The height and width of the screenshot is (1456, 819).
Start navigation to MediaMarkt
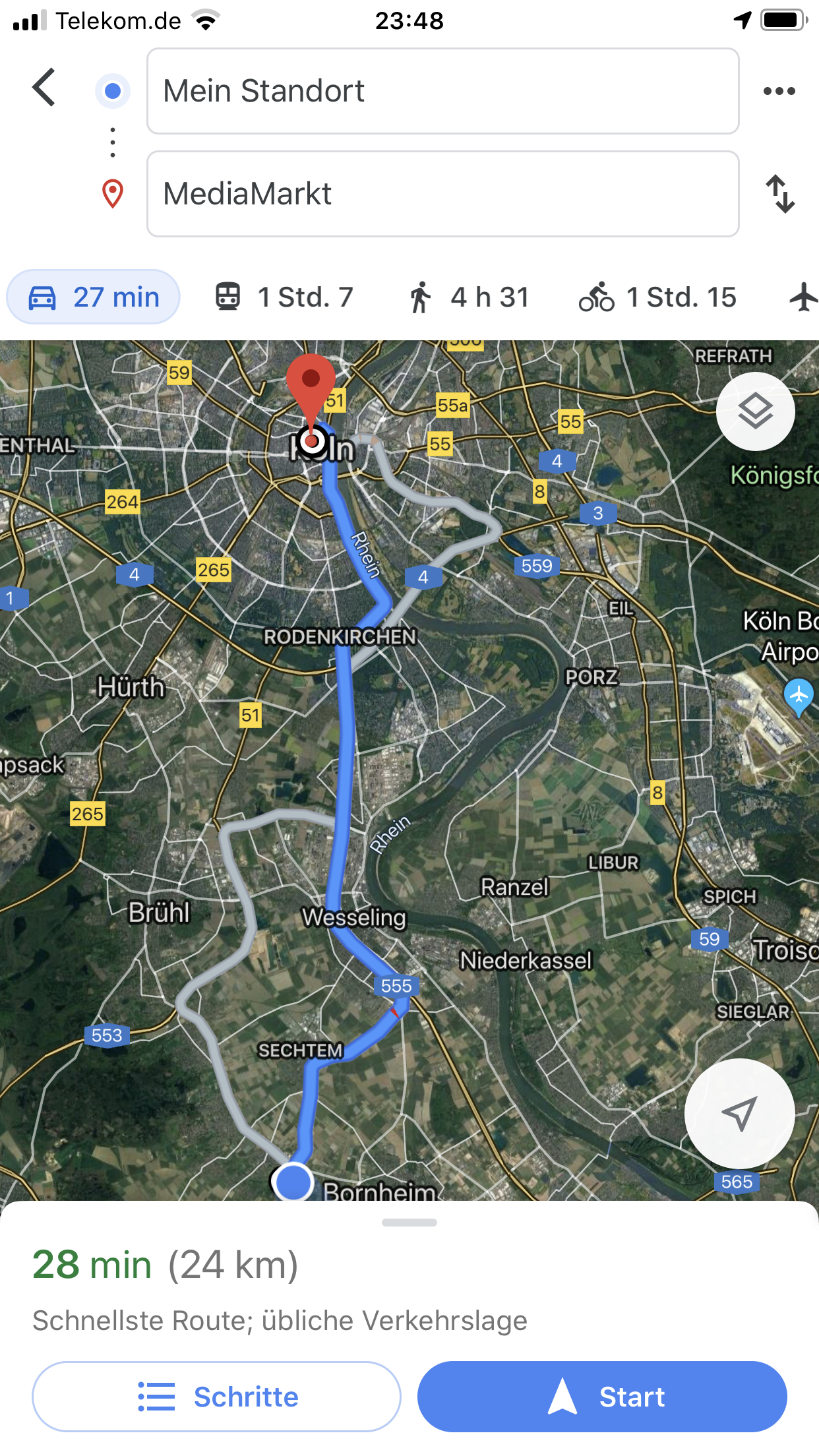(602, 1397)
